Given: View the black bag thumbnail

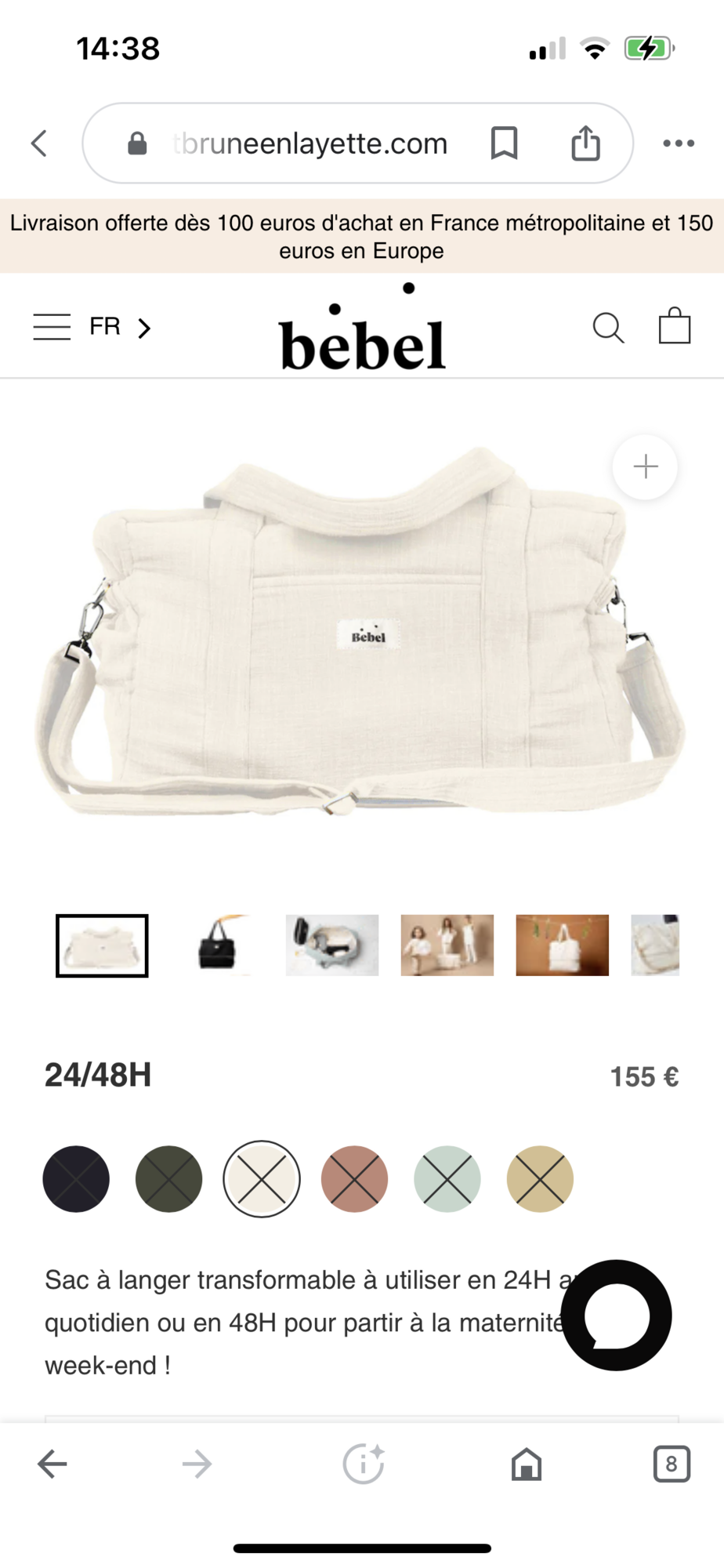Looking at the screenshot, I should tap(218, 945).
